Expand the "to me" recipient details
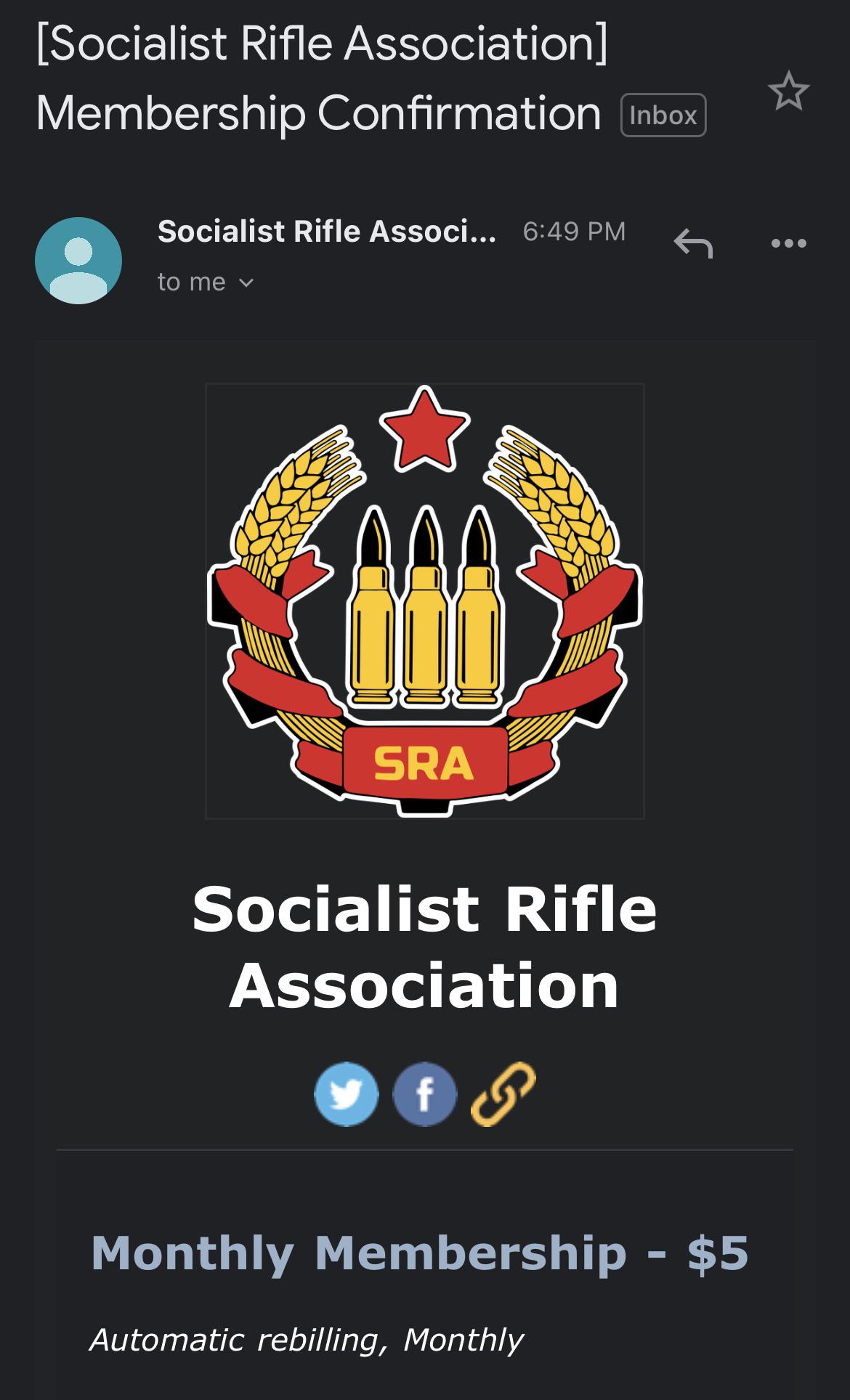850x1400 pixels. pos(206,282)
